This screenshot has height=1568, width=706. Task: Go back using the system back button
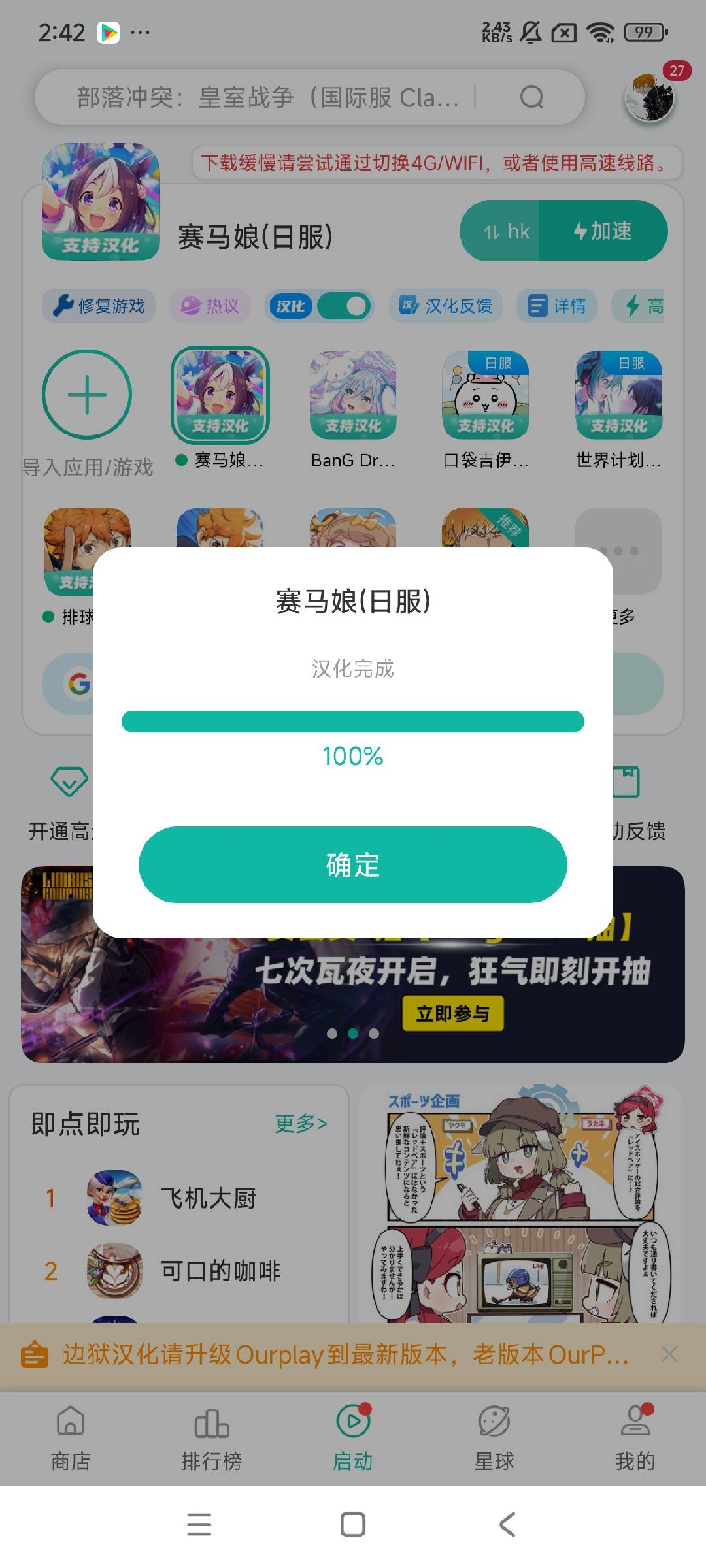pyautogui.click(x=507, y=1524)
